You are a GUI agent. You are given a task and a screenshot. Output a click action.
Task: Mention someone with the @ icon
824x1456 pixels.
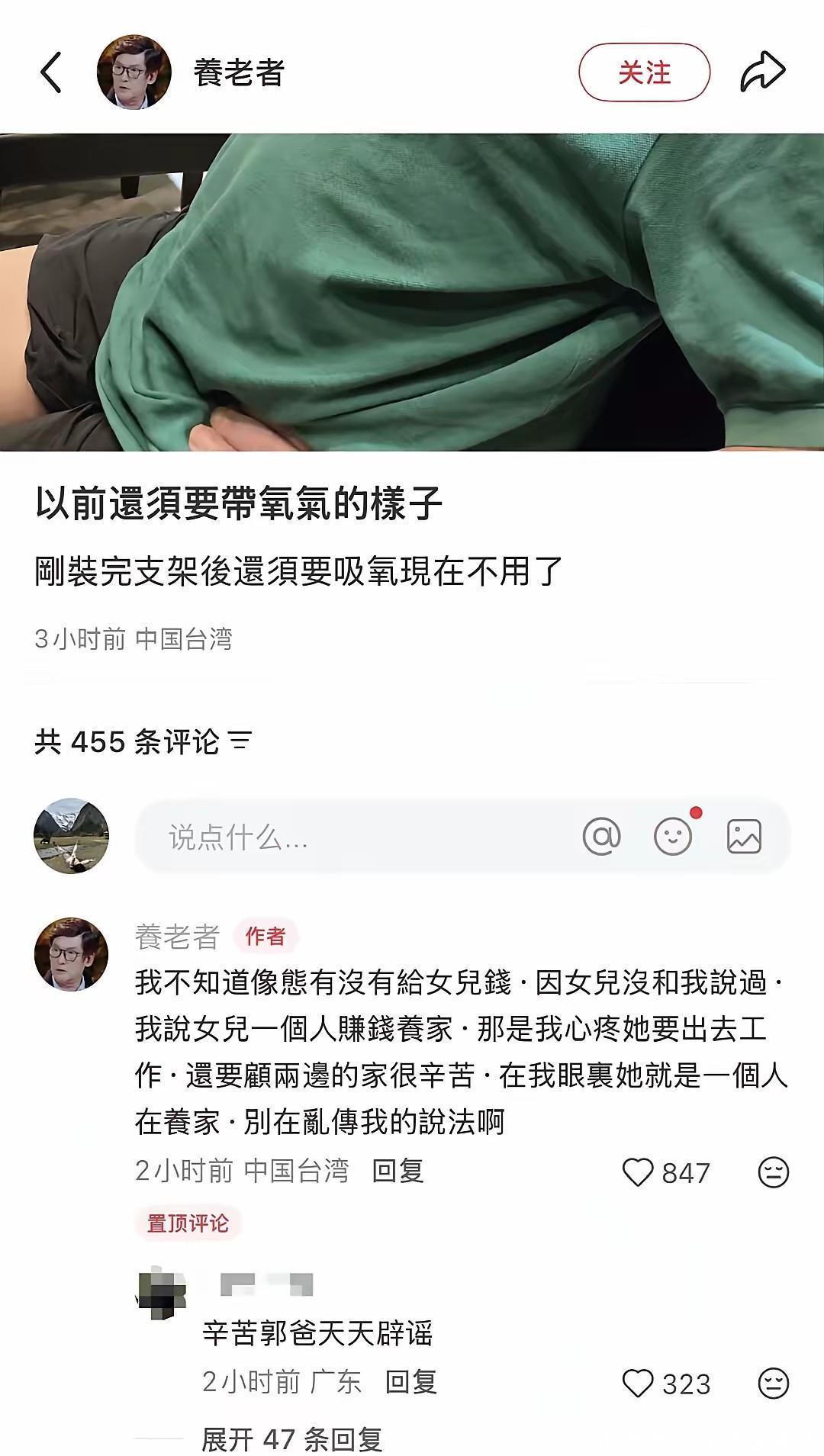click(601, 837)
